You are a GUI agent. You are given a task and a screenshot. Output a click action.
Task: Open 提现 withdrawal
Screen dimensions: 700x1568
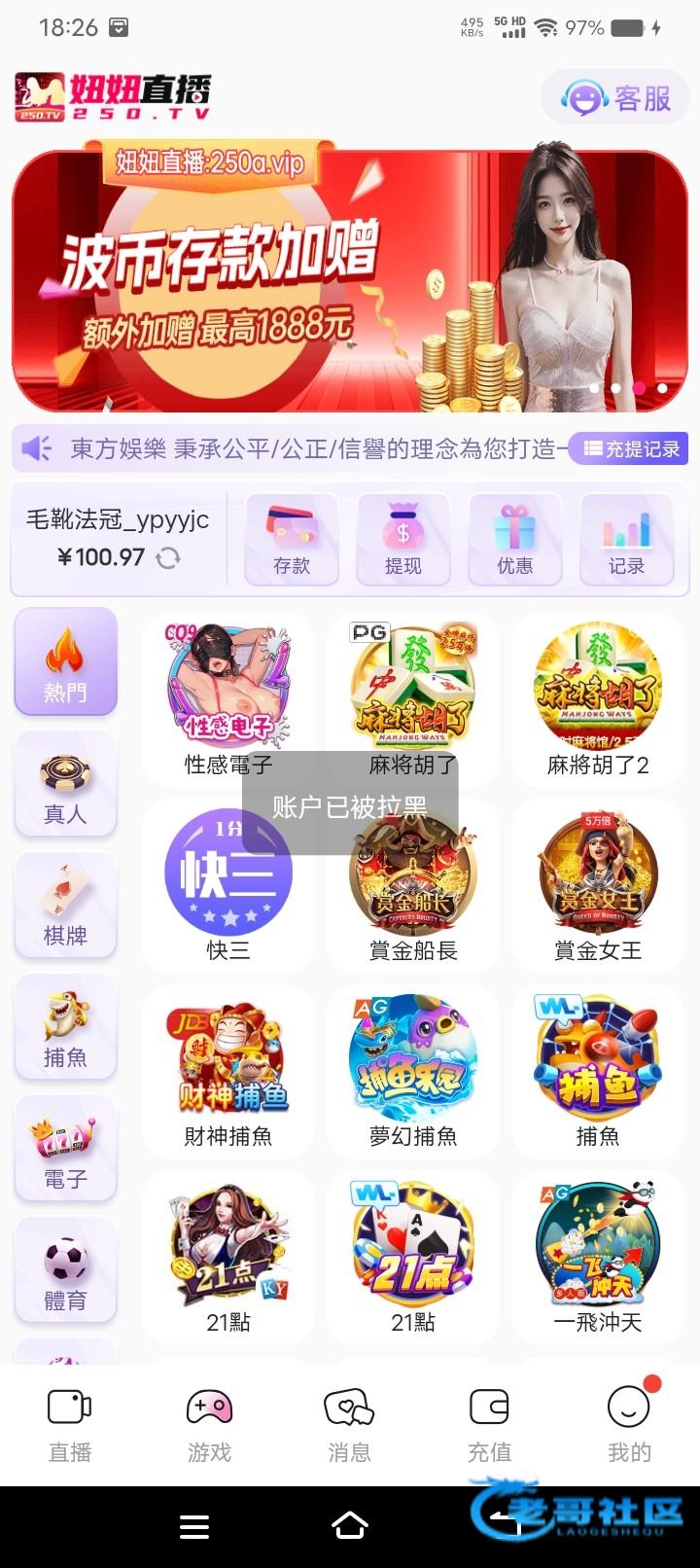click(x=402, y=539)
